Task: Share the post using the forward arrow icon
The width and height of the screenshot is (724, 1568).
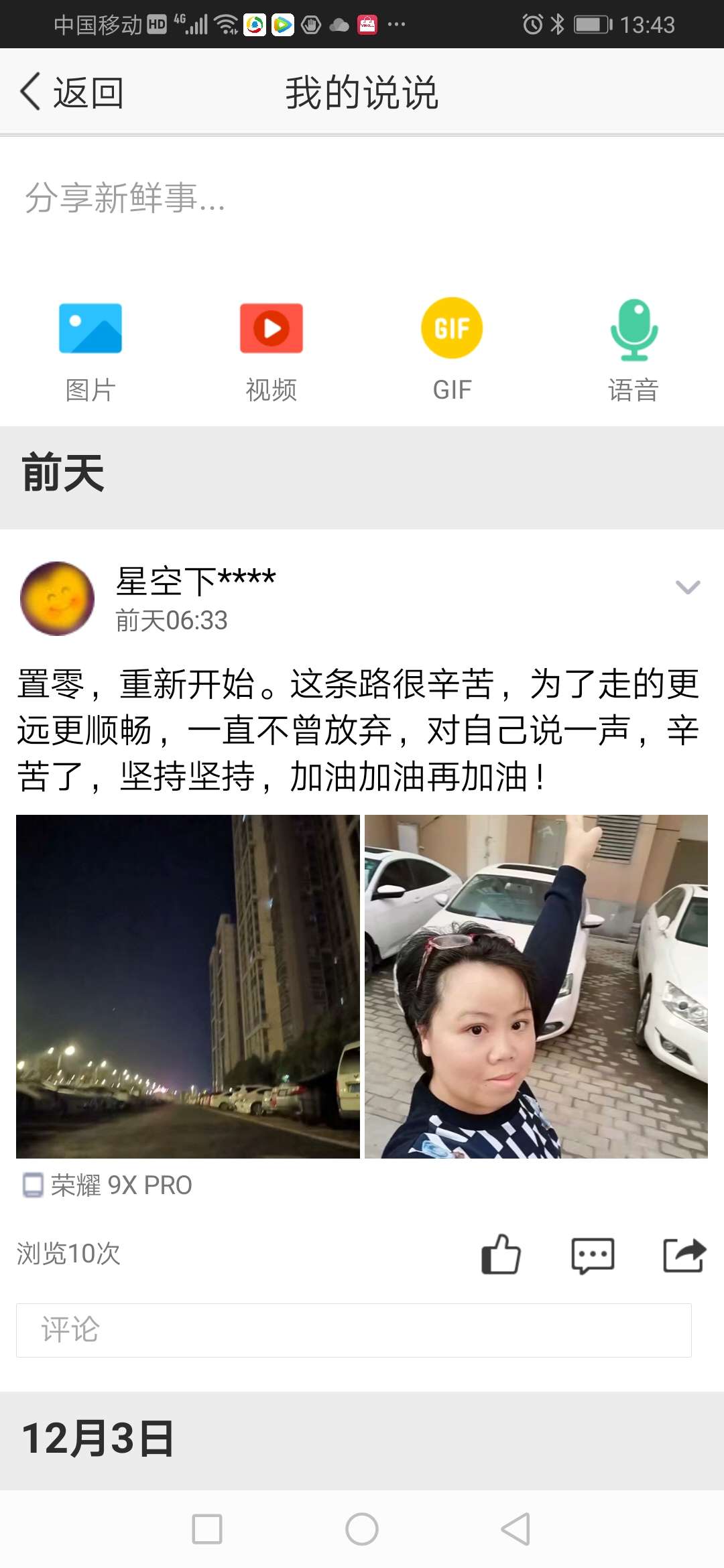Action: (x=685, y=1255)
